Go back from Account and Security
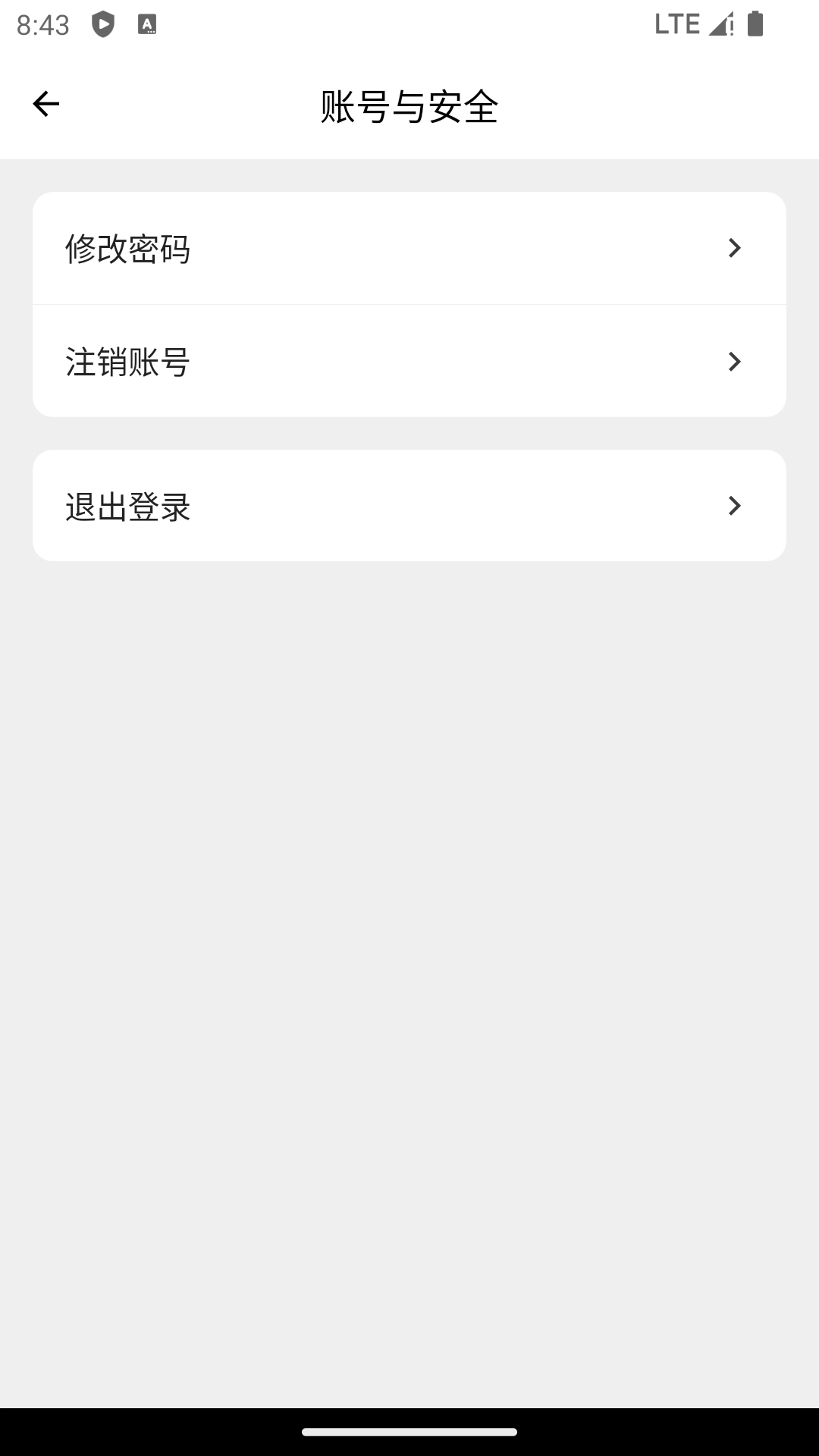 (x=45, y=104)
